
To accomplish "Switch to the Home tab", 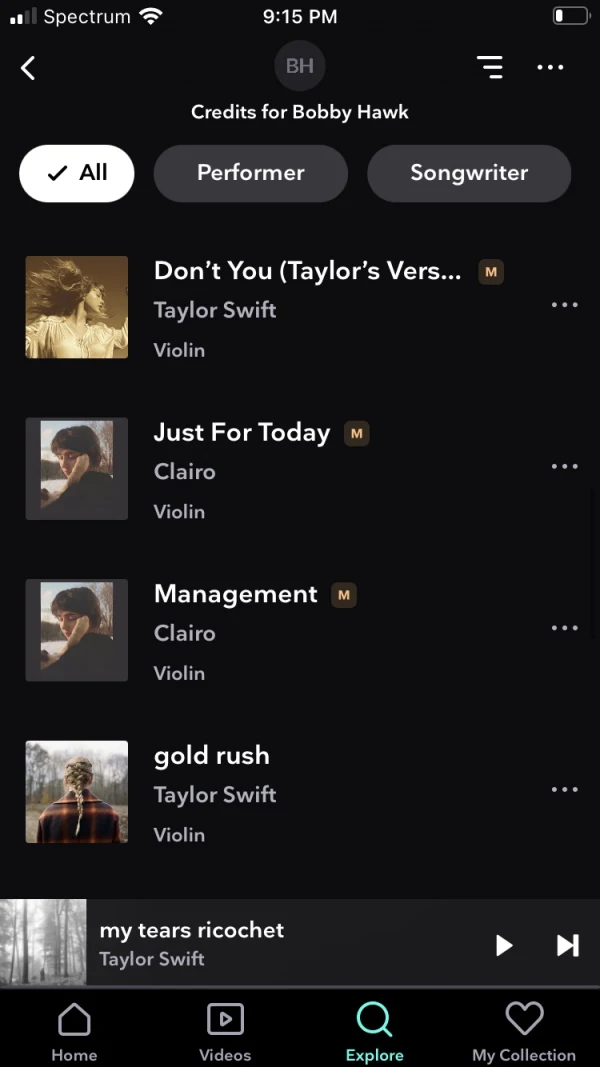I will click(x=74, y=1032).
